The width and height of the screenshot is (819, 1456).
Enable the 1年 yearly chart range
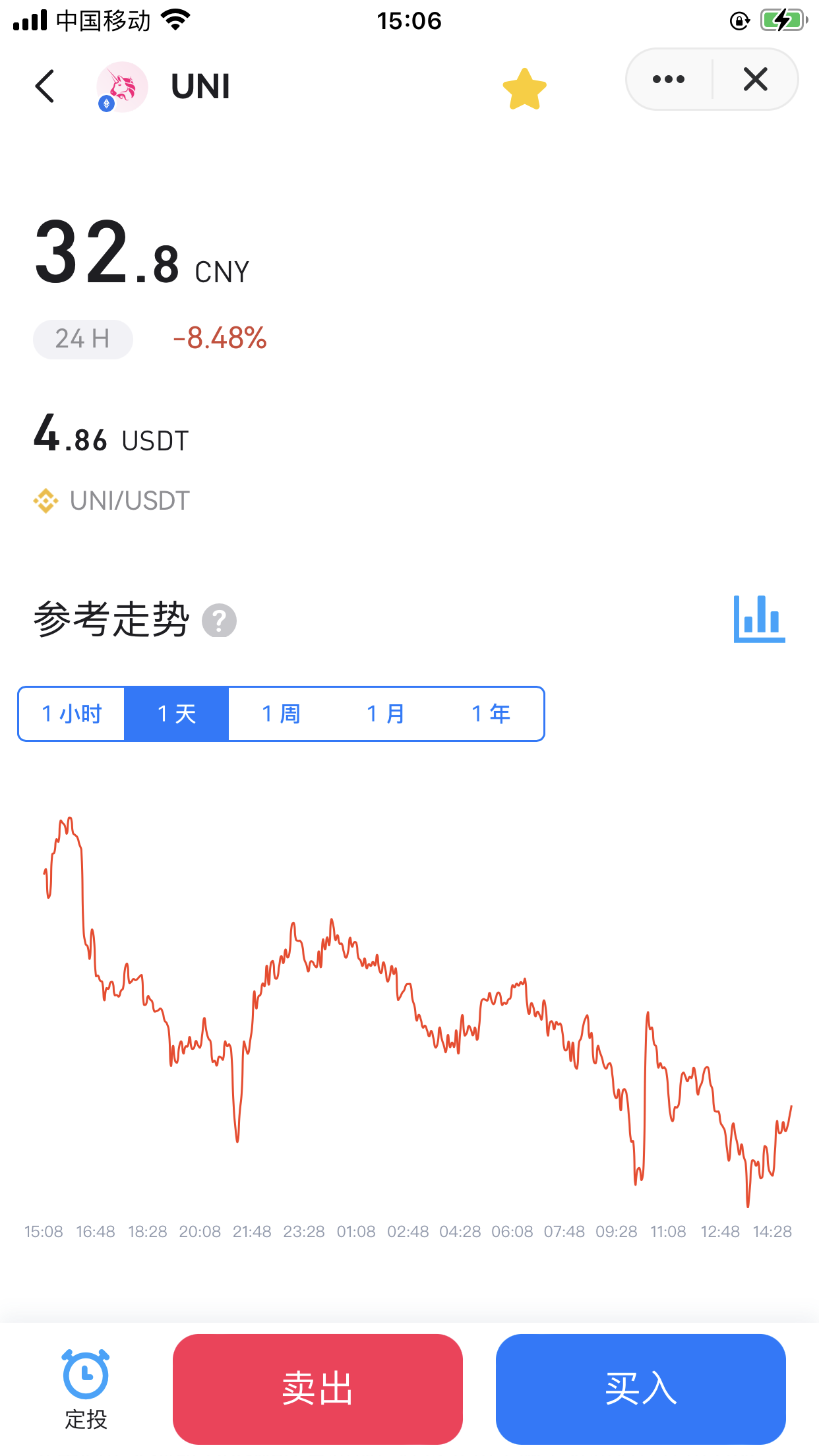[491, 713]
